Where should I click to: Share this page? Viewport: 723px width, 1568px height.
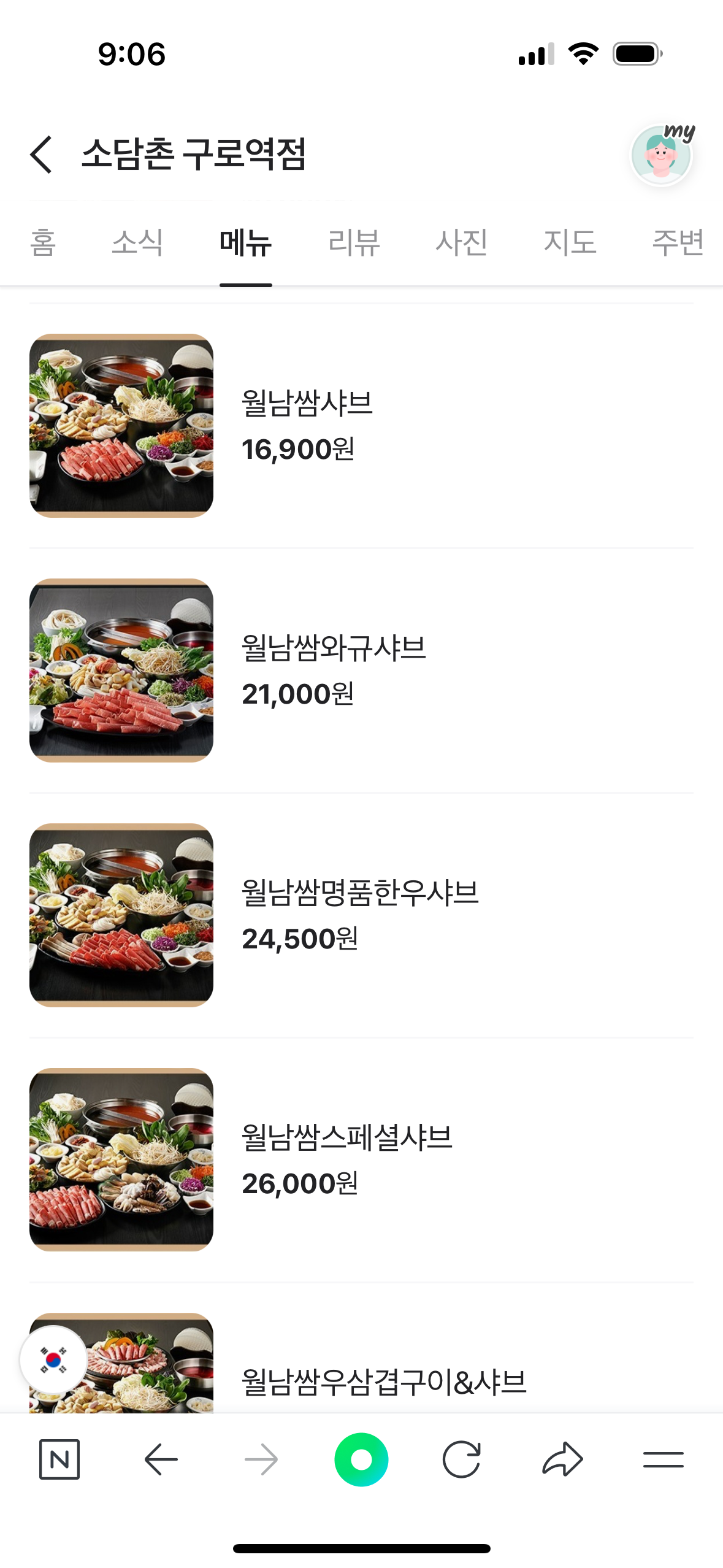562,1459
